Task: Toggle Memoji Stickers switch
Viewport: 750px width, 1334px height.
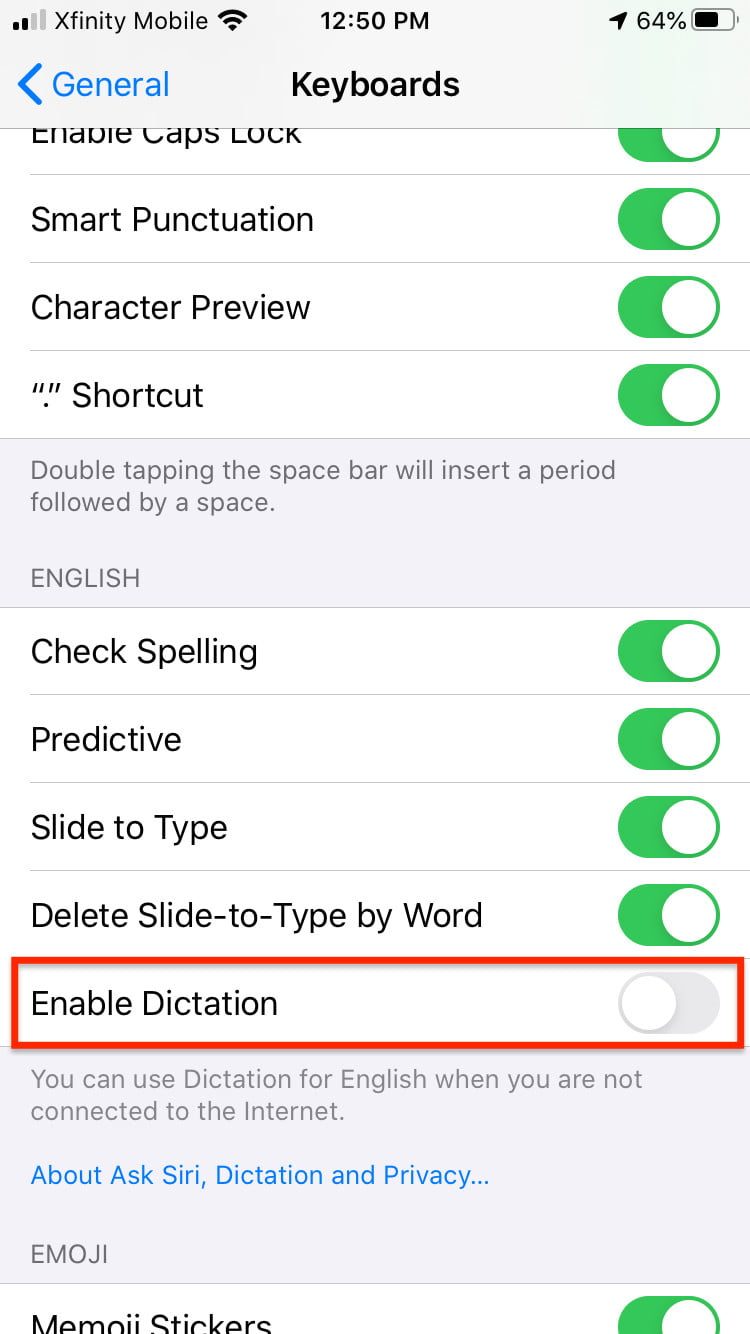Action: point(668,1316)
